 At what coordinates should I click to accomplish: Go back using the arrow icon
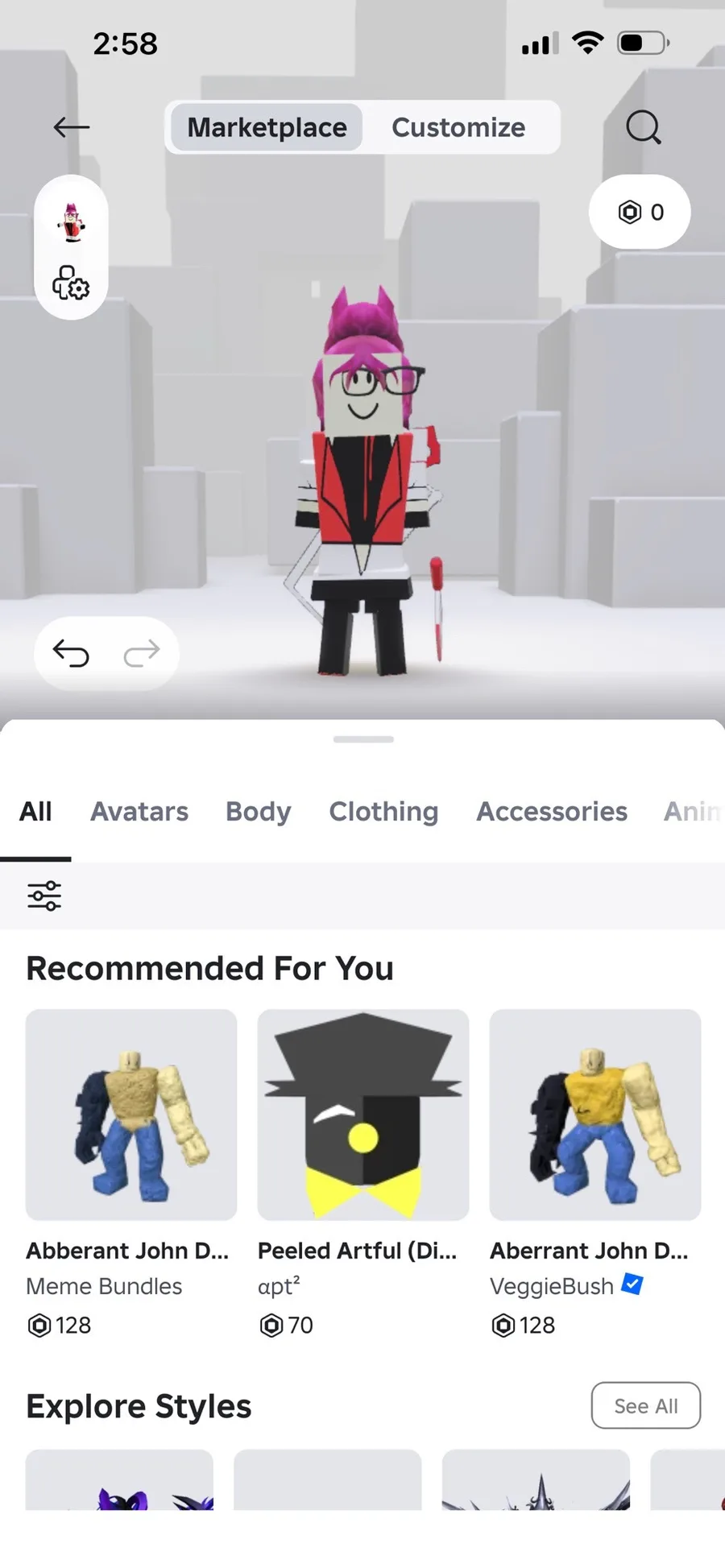coord(71,127)
